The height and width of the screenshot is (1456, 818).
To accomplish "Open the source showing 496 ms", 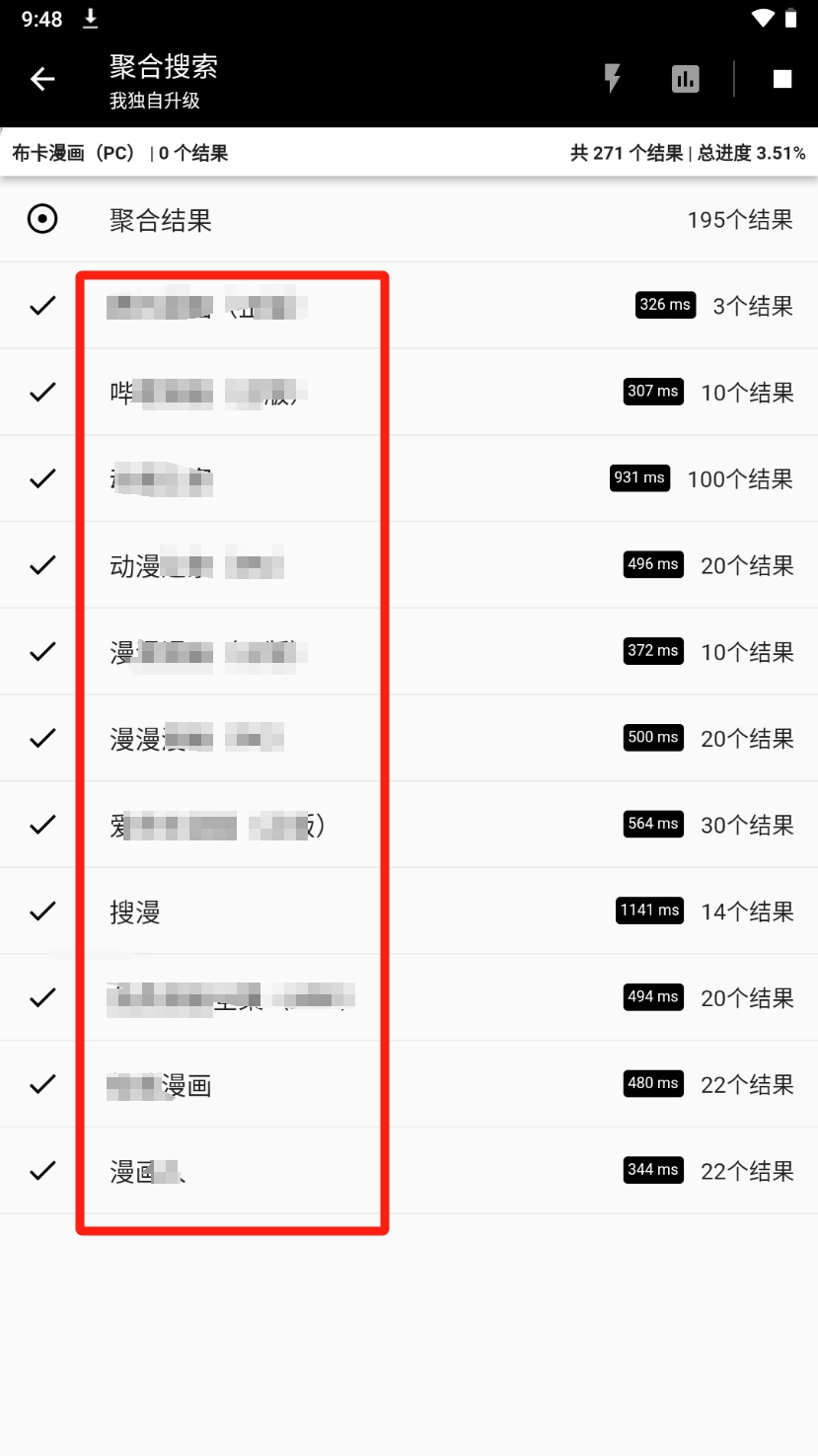I will click(409, 565).
